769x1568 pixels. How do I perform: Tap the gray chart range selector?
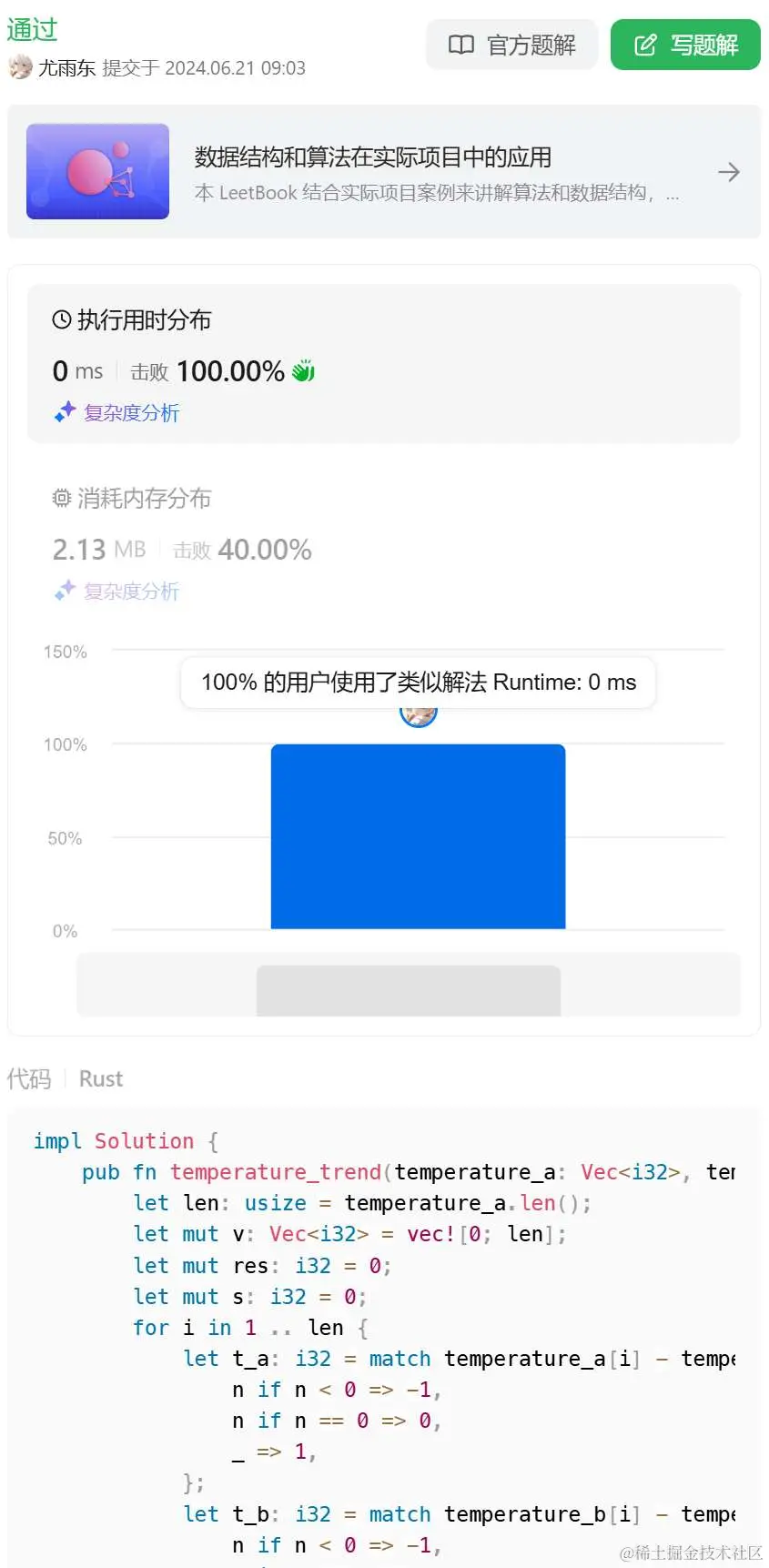pyautogui.click(x=409, y=990)
